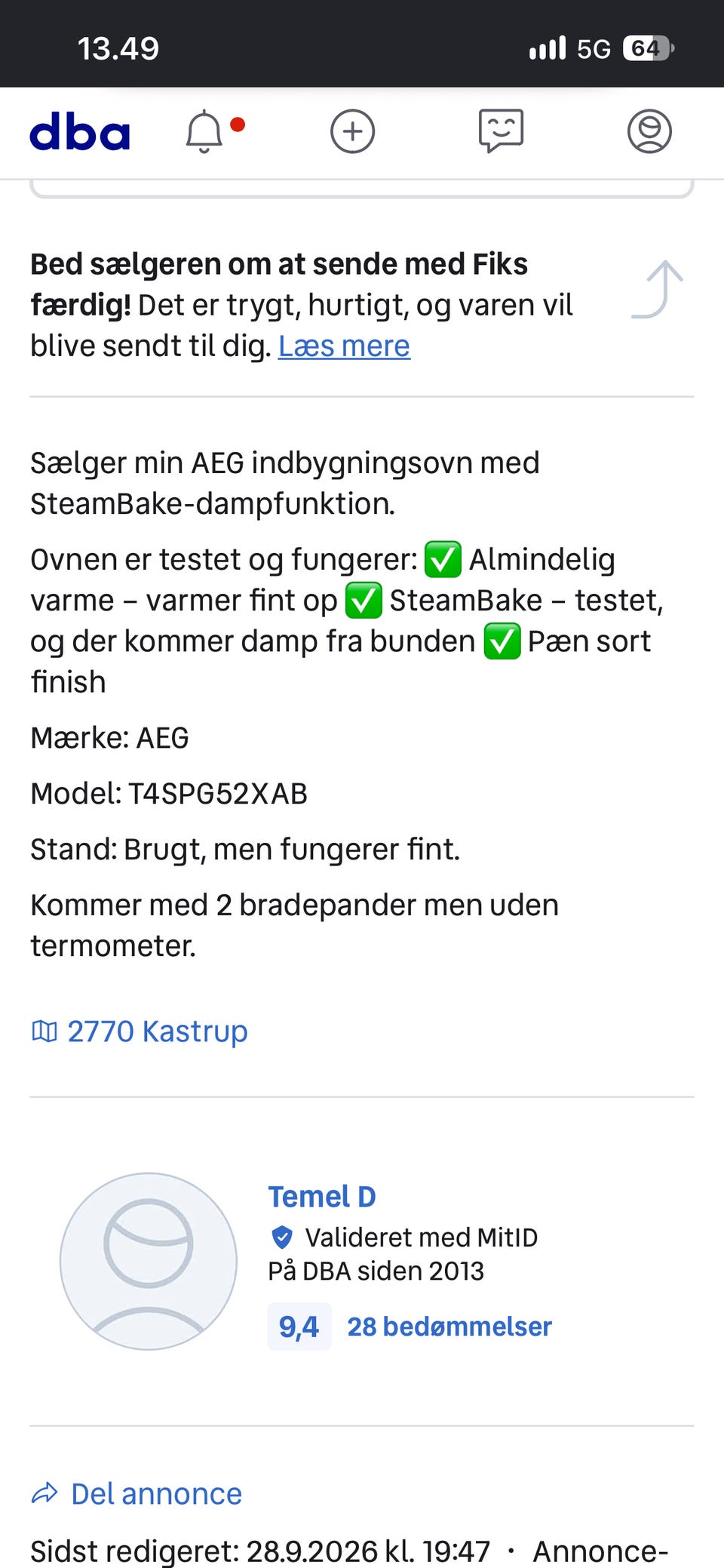Open the notifications bell
Screen dimensions: 724x1568
coord(204,131)
